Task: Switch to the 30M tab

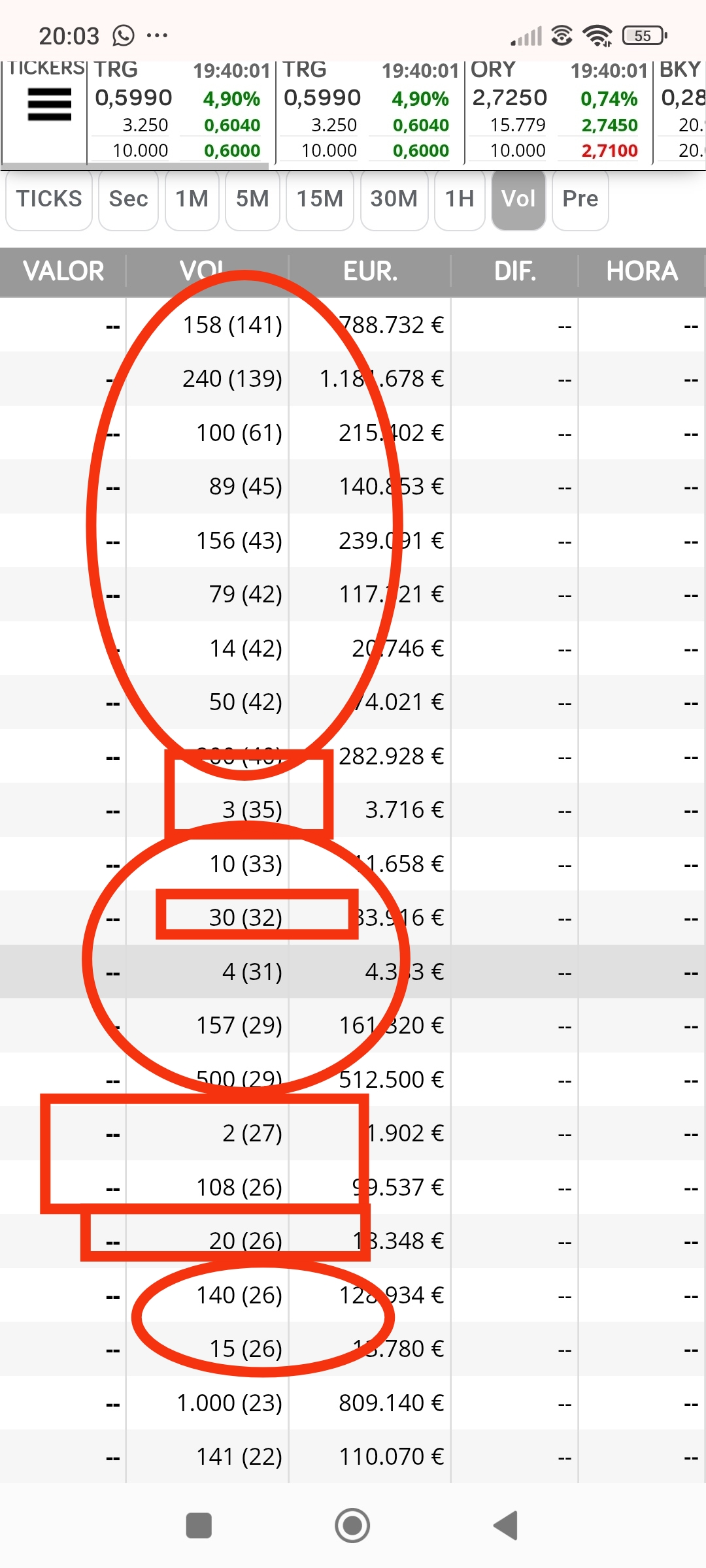Action: click(x=394, y=199)
